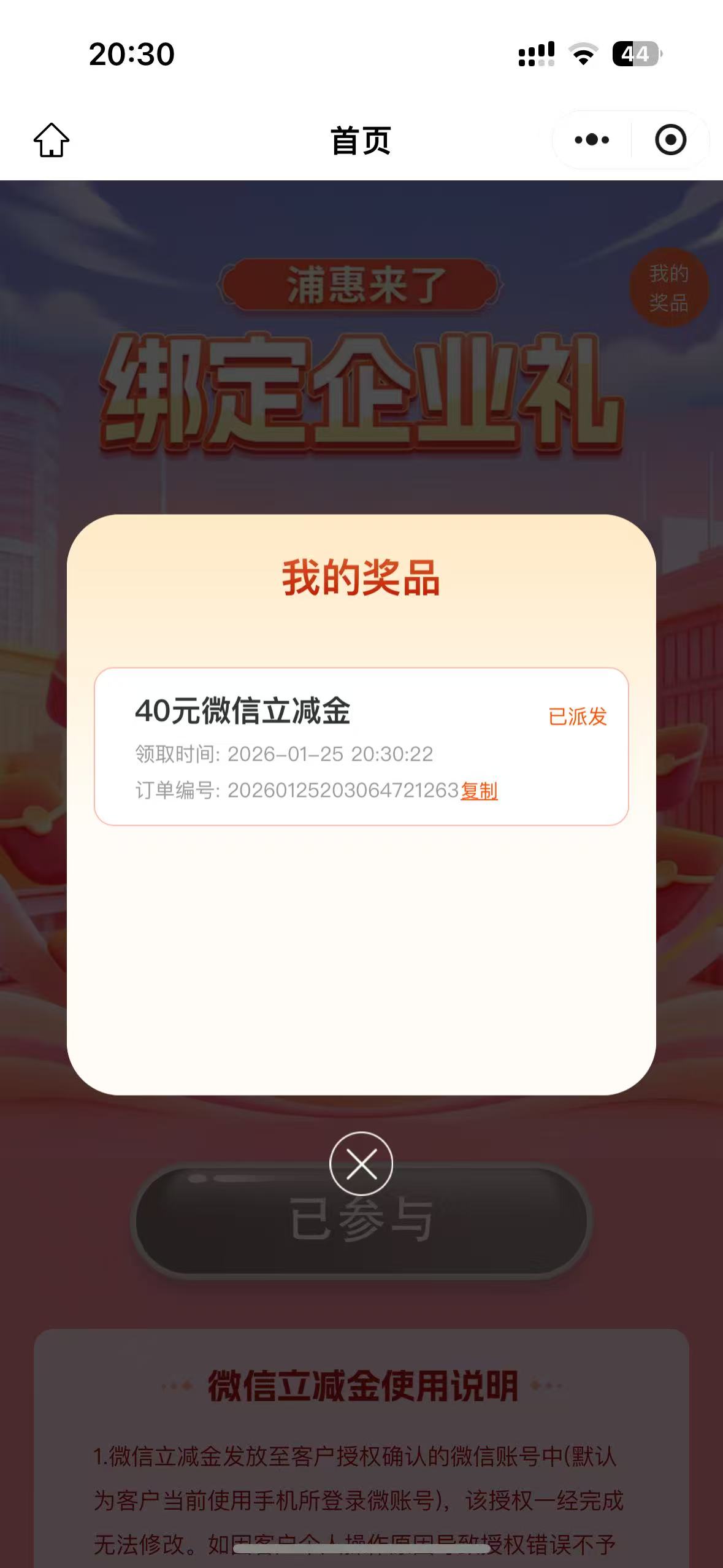This screenshot has width=723, height=1568.
Task: Open the three-dot more menu
Action: pos(592,140)
